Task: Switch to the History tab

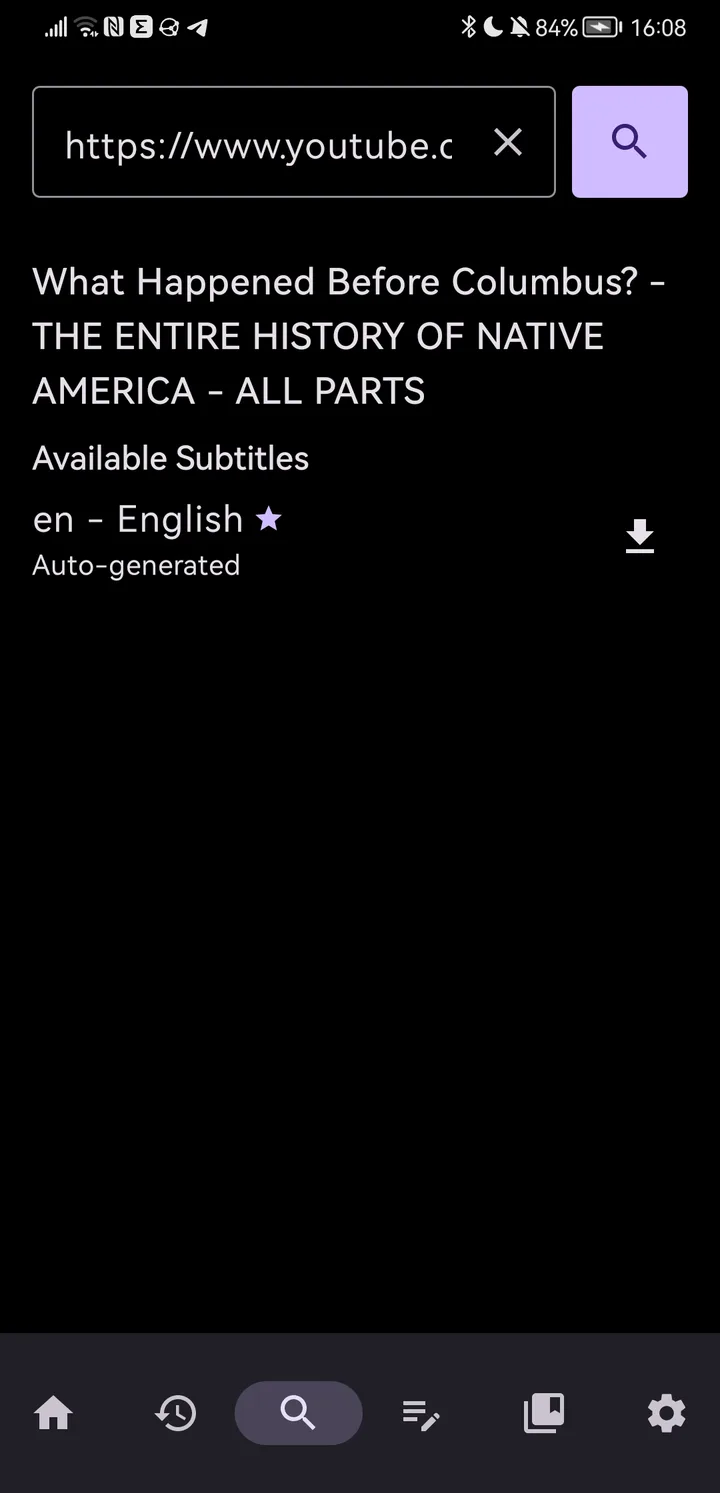Action: coord(176,1413)
